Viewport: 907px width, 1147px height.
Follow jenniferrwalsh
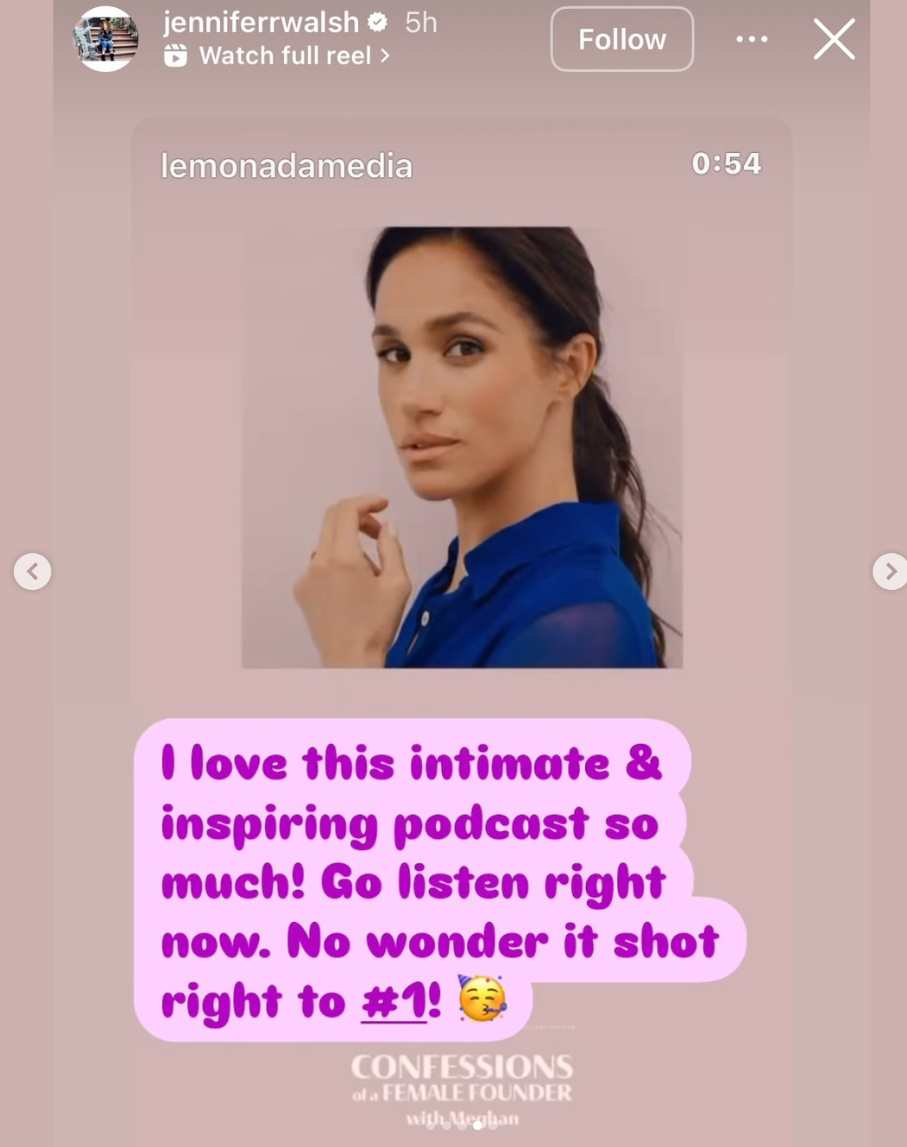622,39
